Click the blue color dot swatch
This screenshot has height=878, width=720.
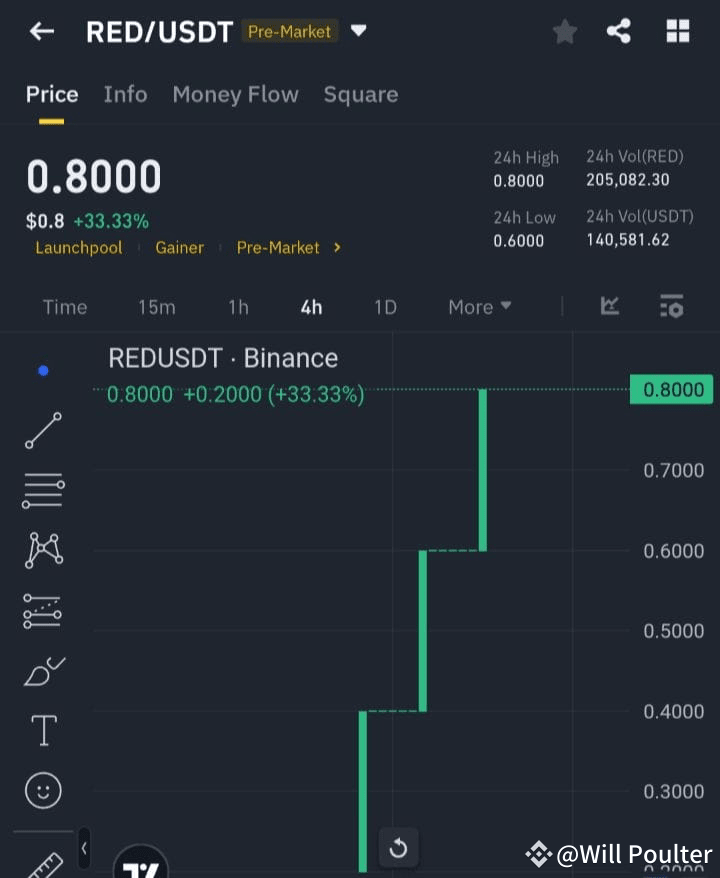click(x=43, y=370)
